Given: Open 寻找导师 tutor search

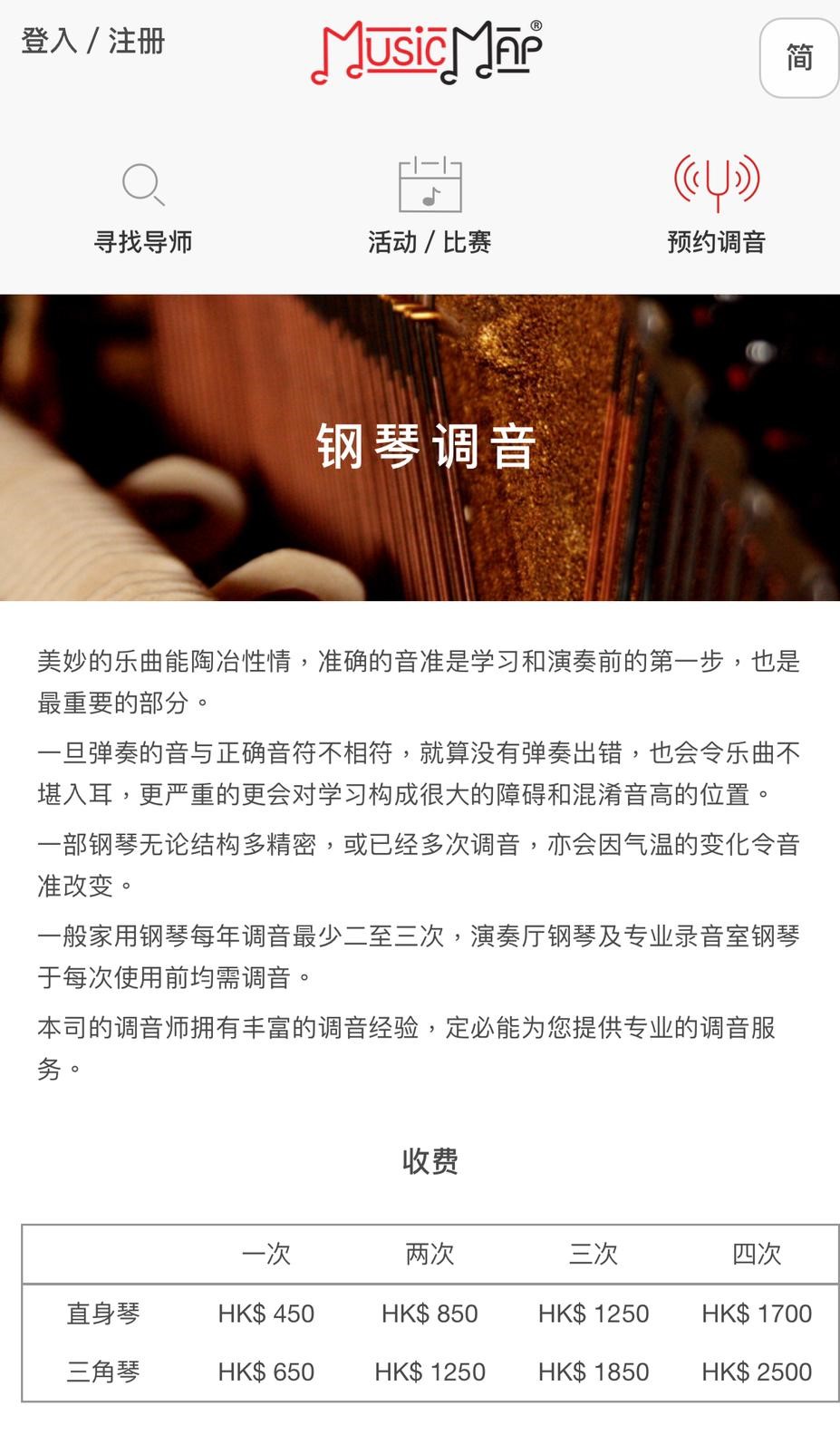Looking at the screenshot, I should click(x=143, y=208).
